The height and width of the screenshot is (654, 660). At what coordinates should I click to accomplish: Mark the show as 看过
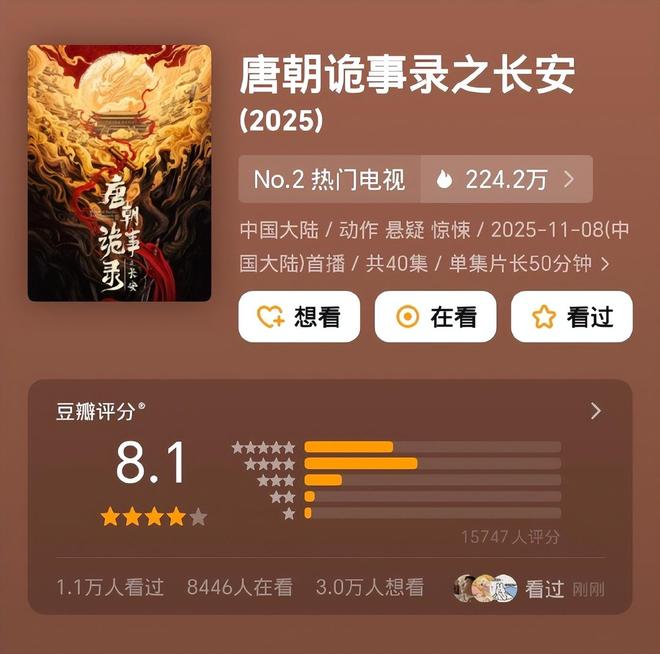571,317
